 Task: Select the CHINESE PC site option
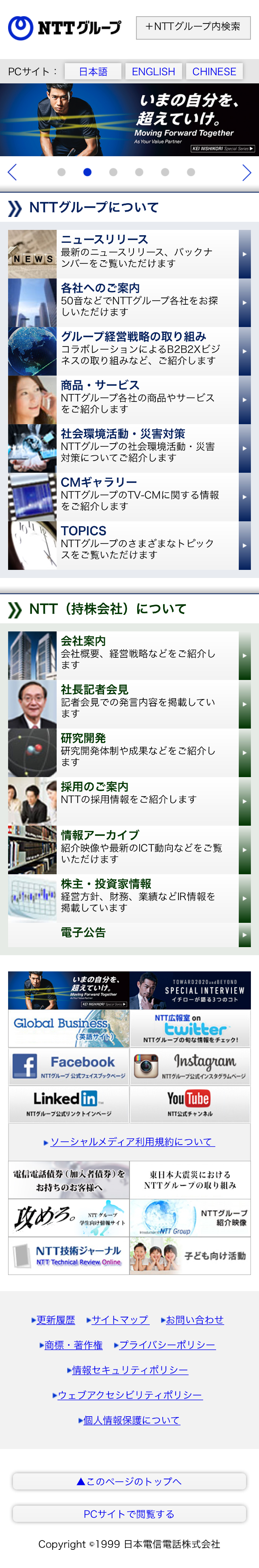214,72
